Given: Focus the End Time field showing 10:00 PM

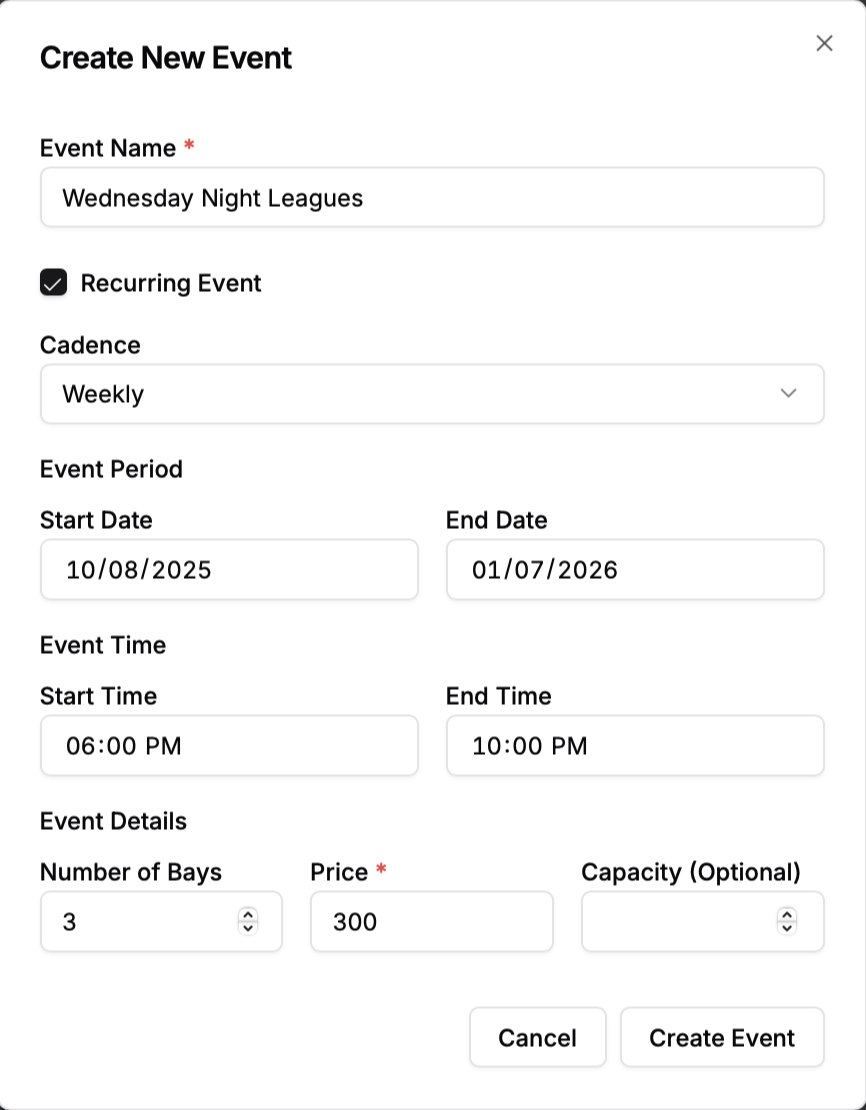Looking at the screenshot, I should point(635,746).
